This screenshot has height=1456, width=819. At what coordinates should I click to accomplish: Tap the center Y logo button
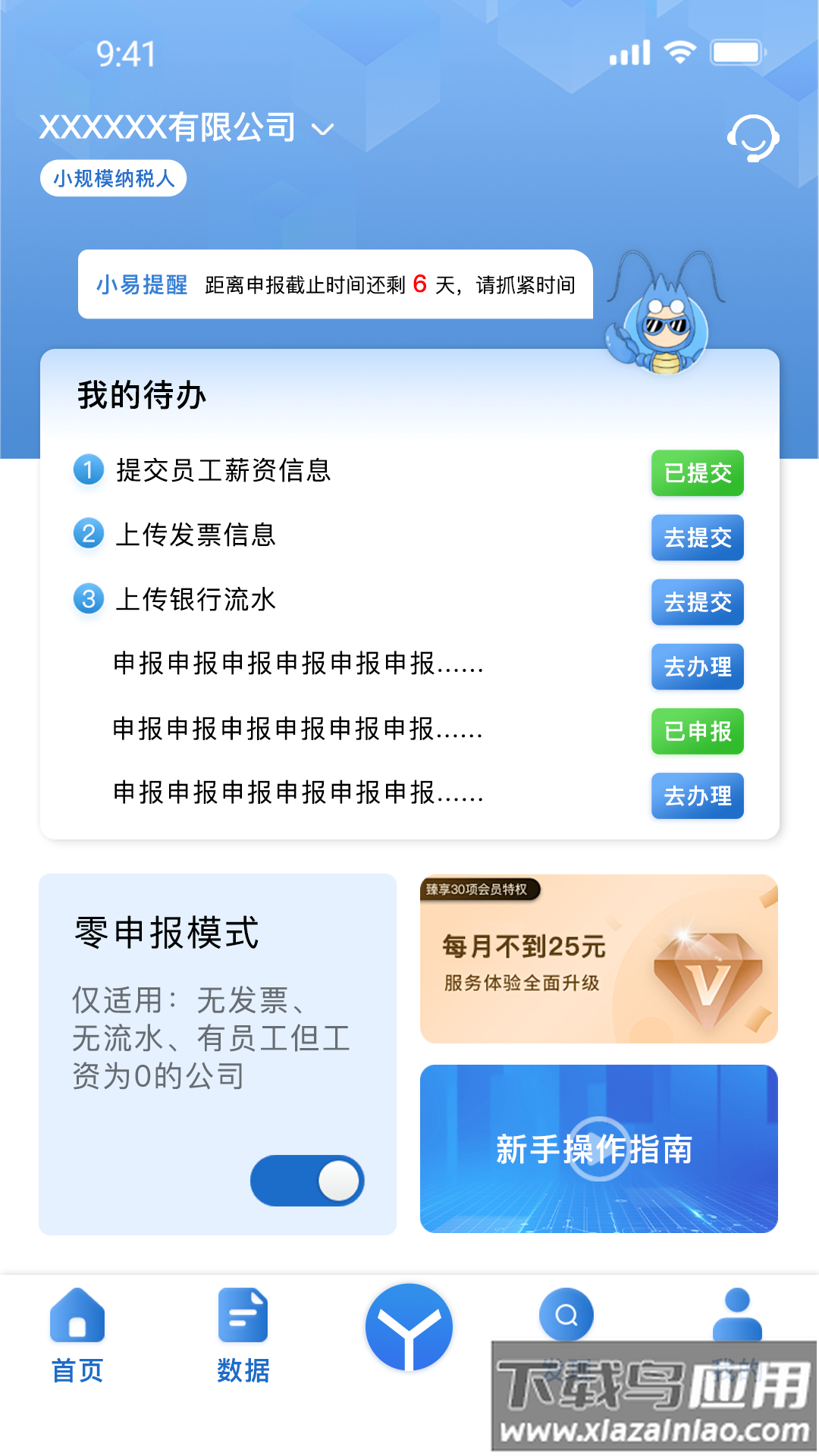409,1327
